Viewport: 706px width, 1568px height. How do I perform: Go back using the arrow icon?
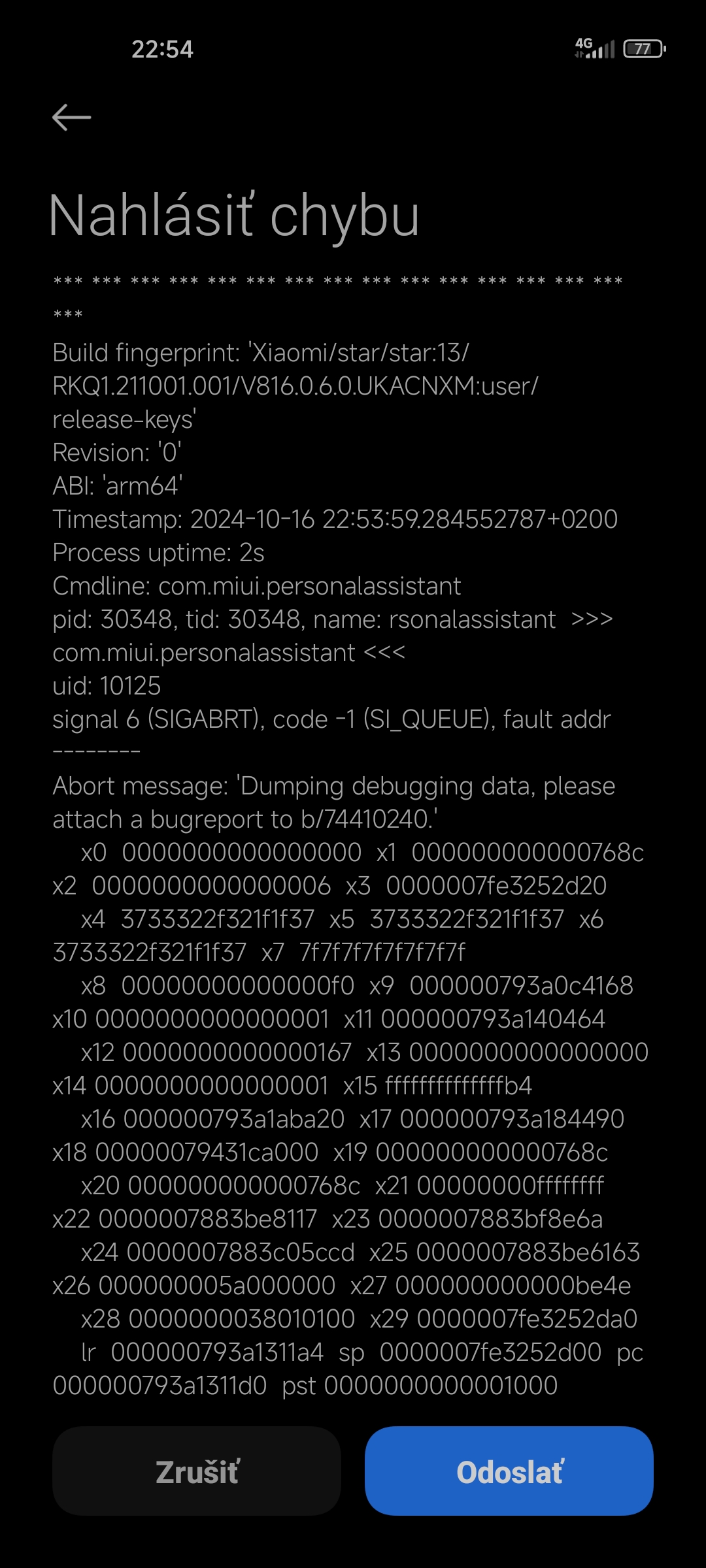pos(71,118)
